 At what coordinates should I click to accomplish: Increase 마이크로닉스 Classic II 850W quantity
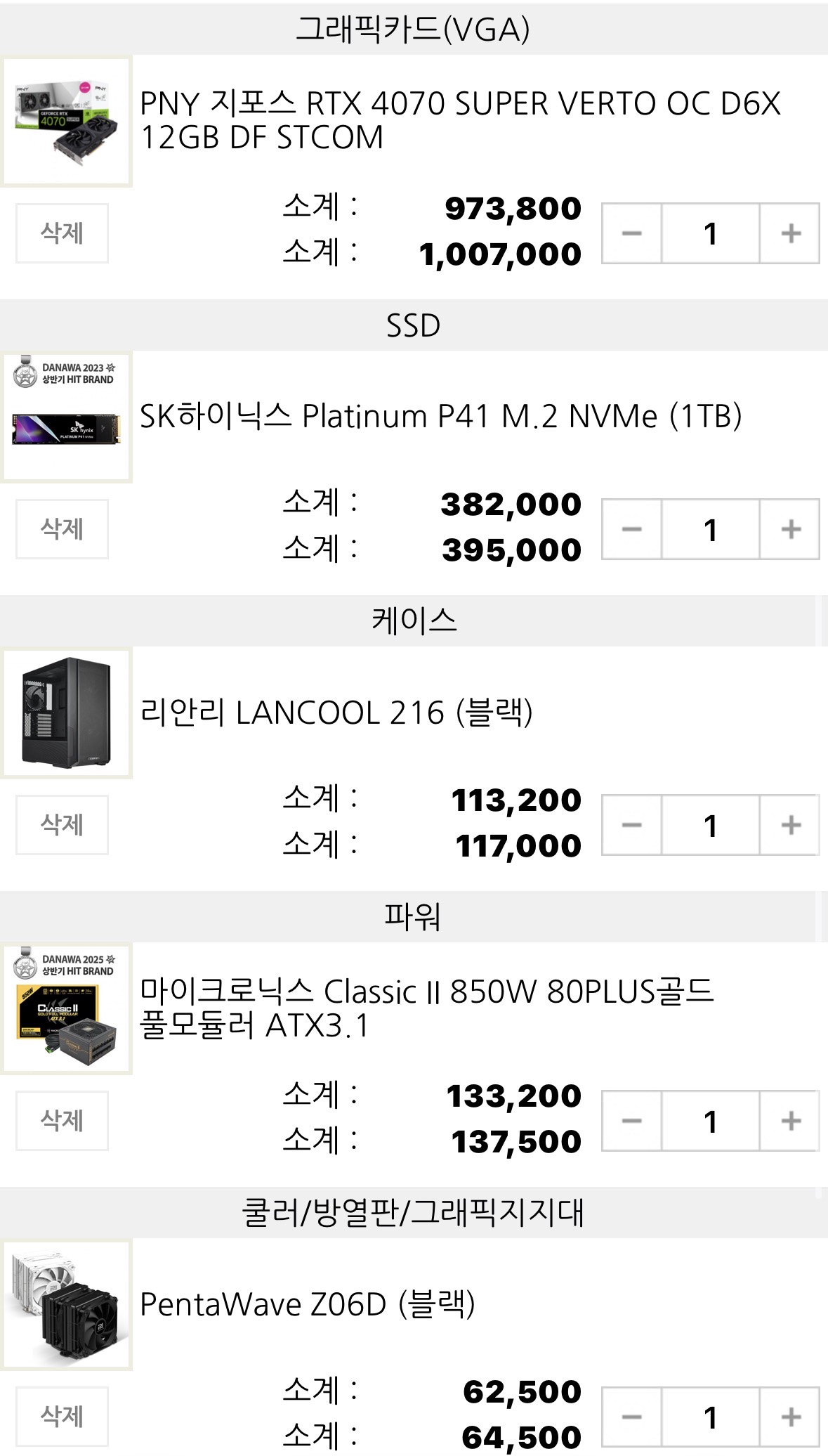[x=790, y=1121]
